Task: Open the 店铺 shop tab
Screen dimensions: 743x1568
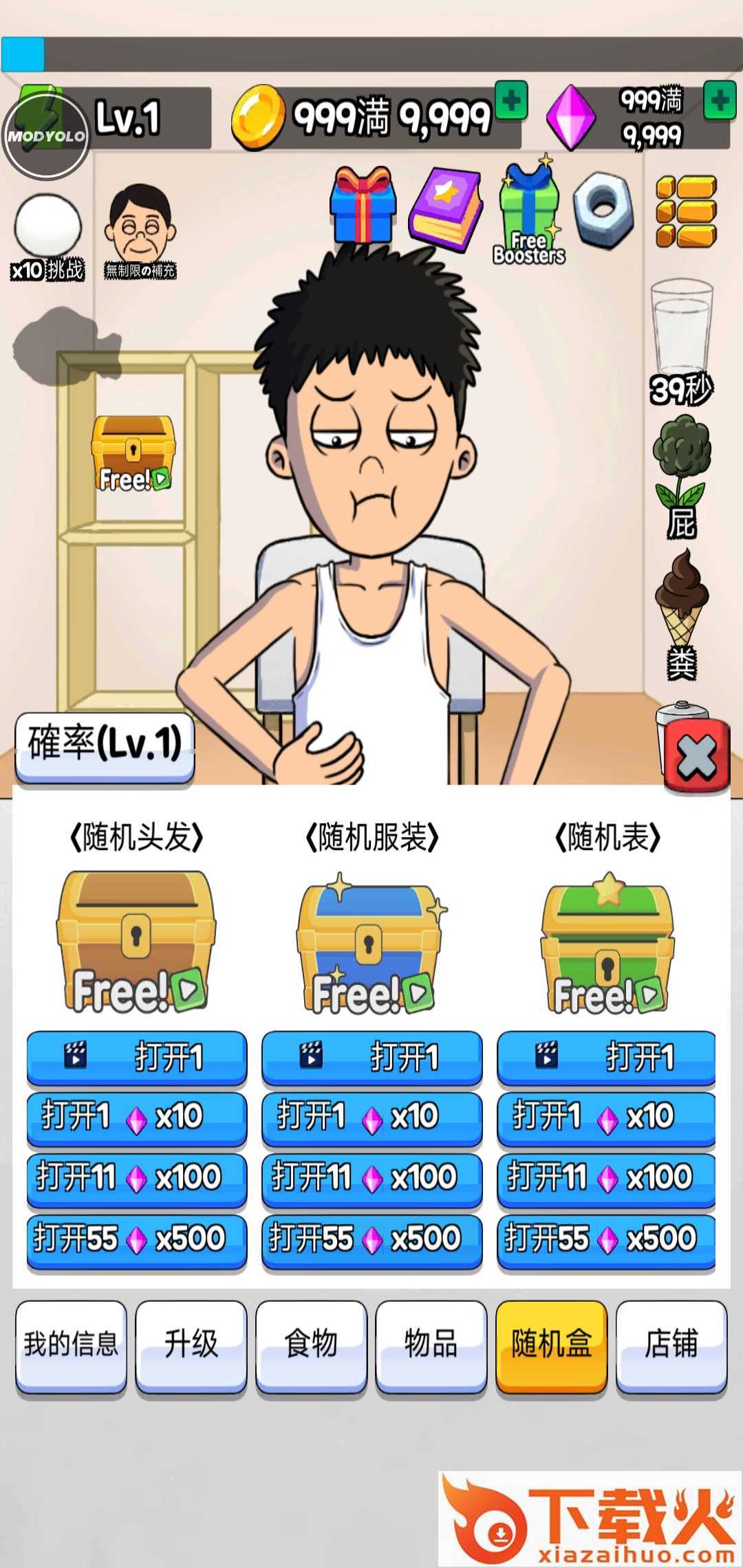Action: [671, 1344]
